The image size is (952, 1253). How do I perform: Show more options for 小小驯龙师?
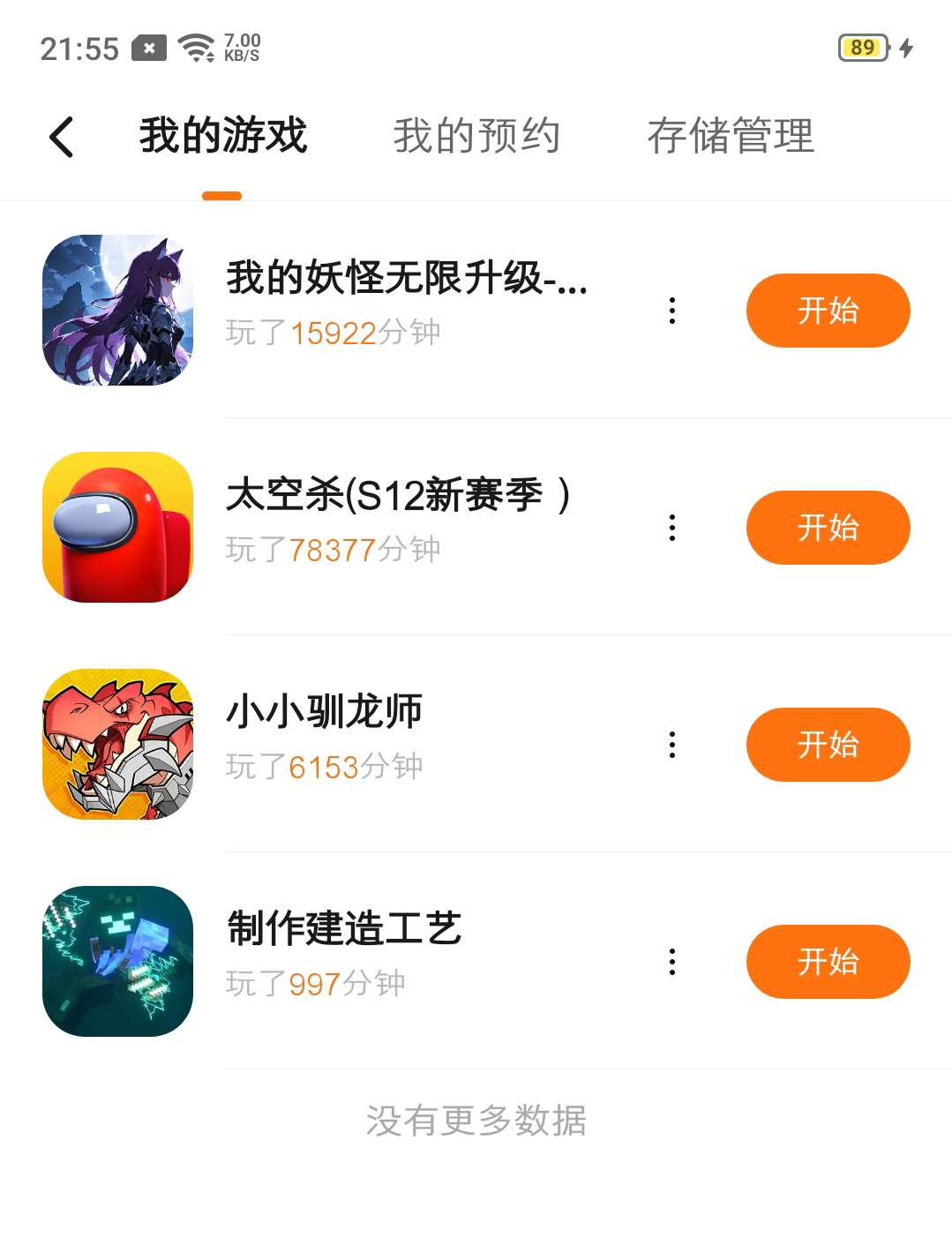[672, 745]
